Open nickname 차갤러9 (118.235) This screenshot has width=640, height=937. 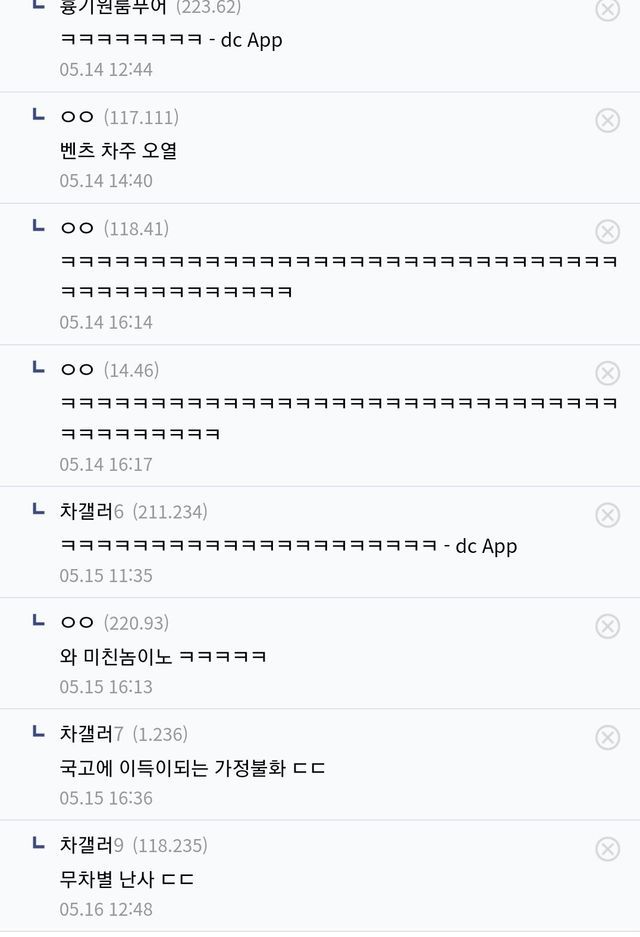[x=133, y=845]
